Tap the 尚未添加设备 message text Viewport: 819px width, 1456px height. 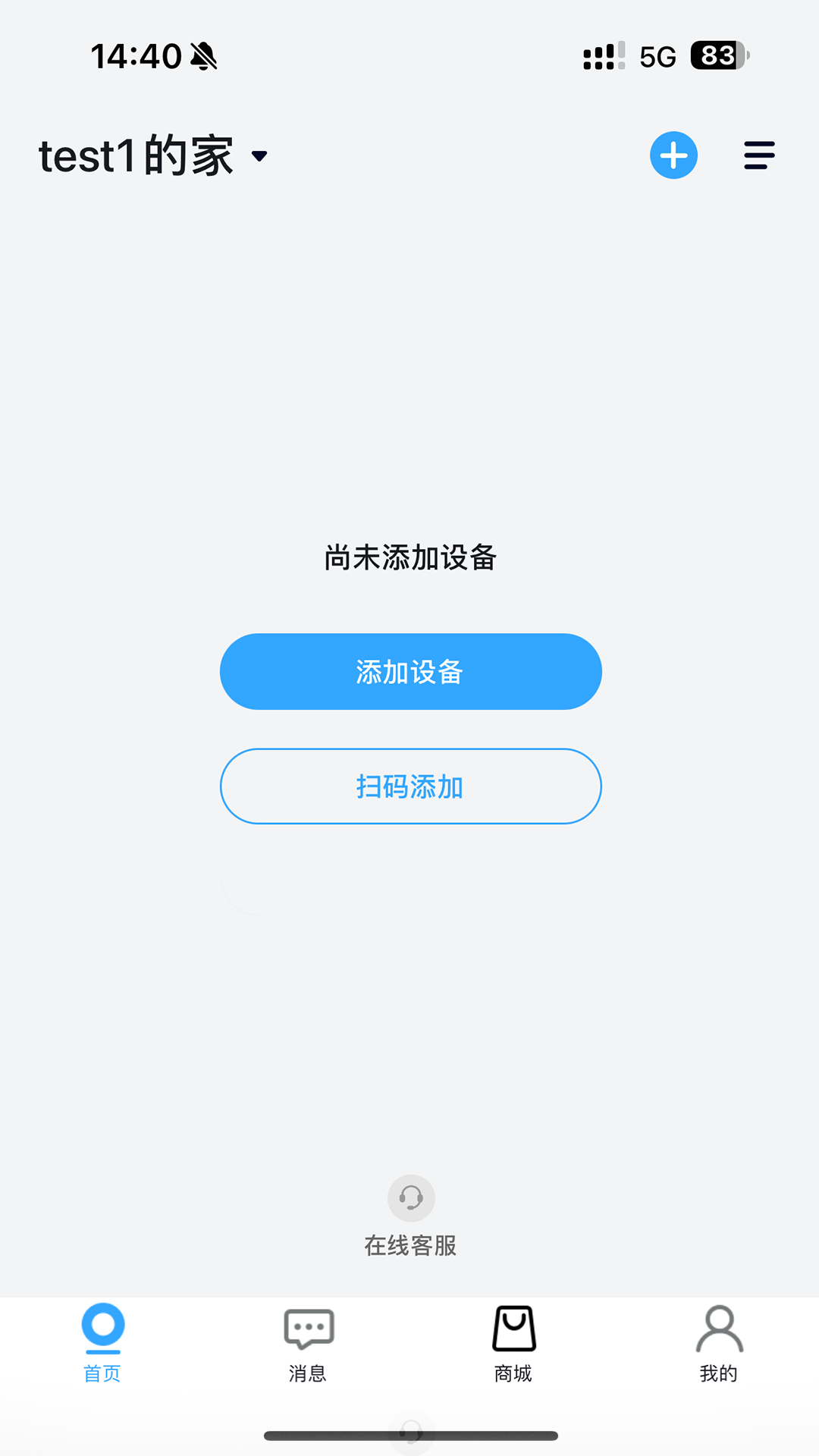(409, 557)
